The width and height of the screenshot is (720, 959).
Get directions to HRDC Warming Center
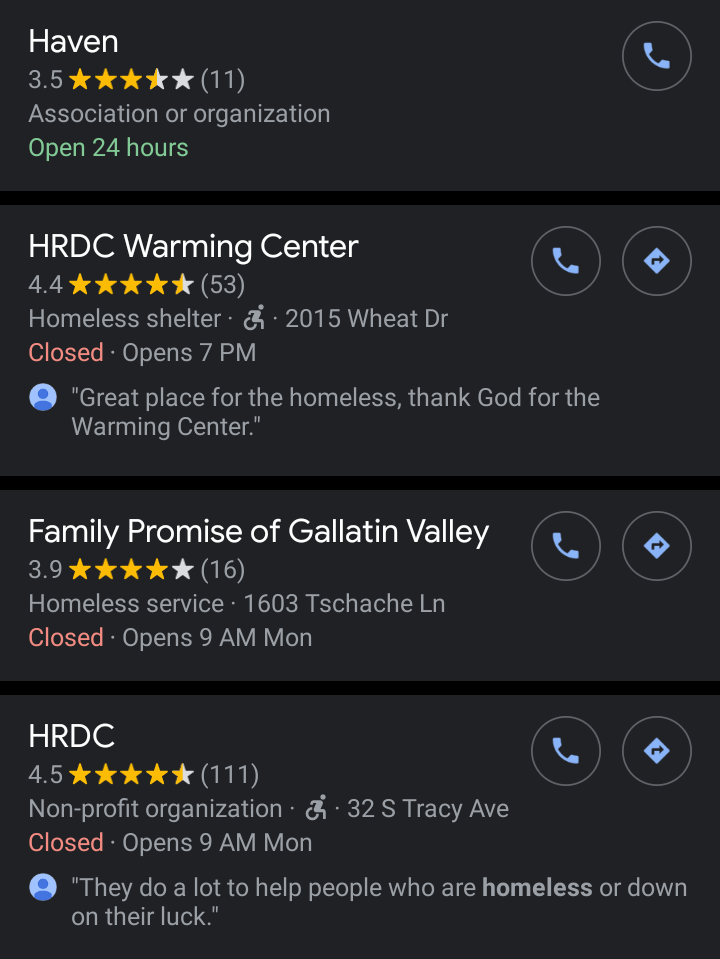pyautogui.click(x=656, y=262)
